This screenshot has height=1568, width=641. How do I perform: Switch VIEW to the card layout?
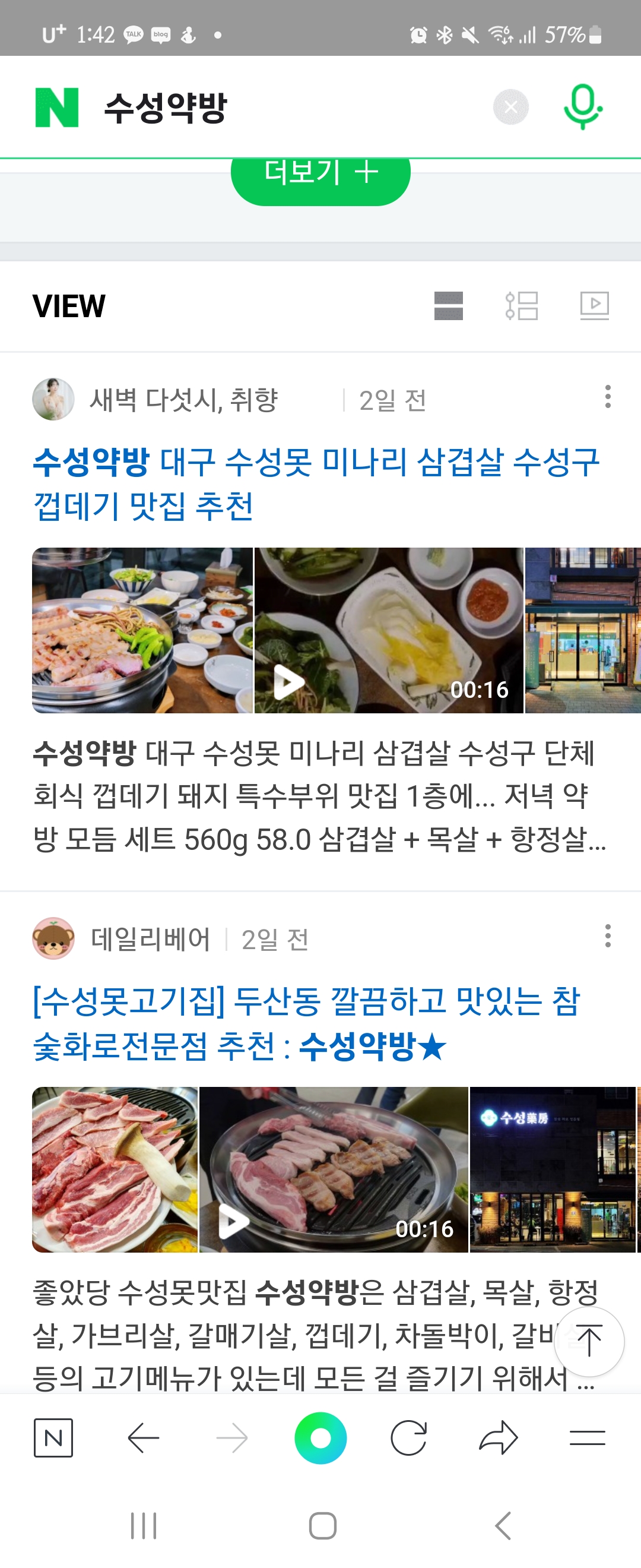click(x=448, y=305)
